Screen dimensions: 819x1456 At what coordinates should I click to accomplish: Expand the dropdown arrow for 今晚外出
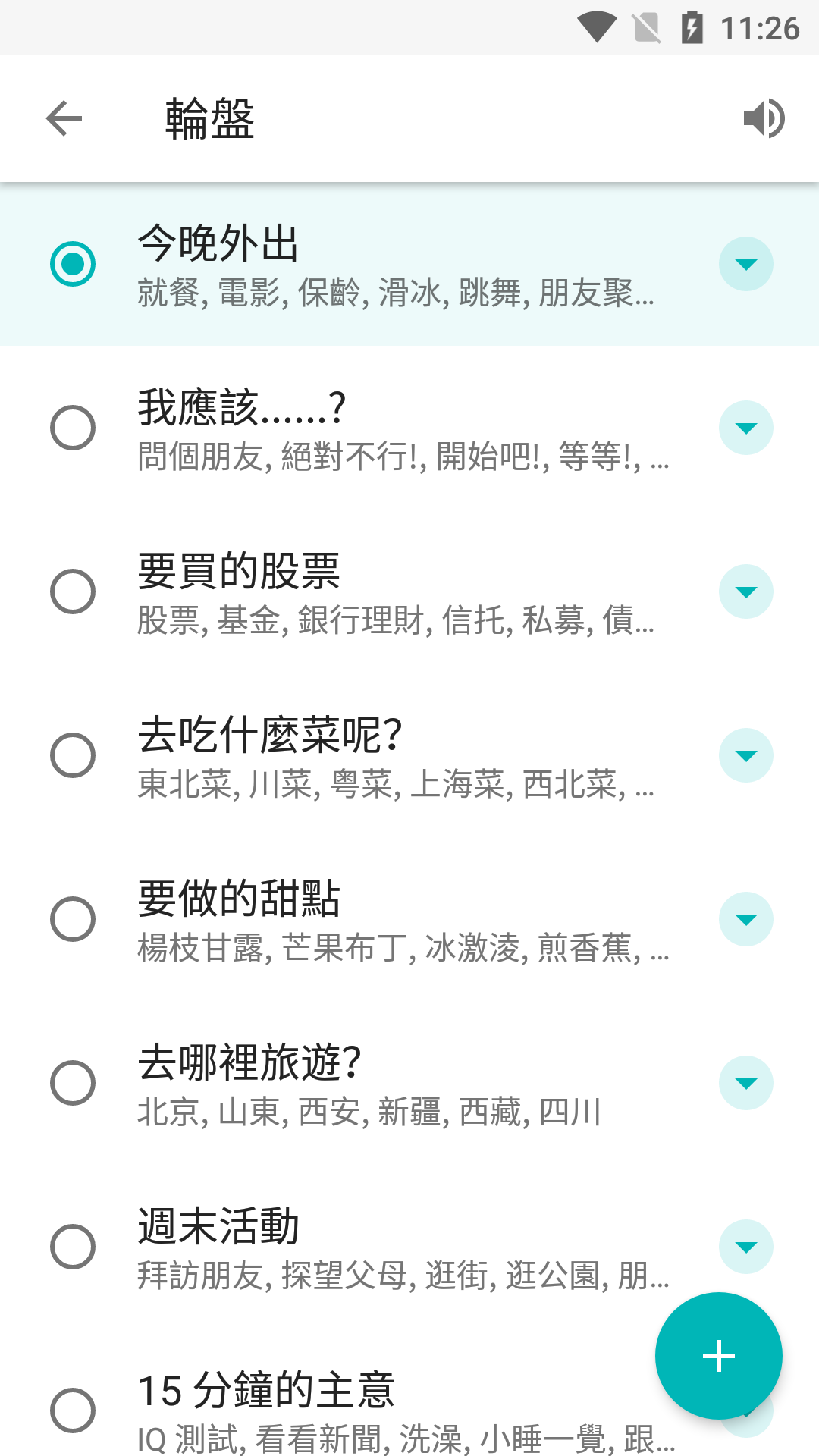[746, 264]
